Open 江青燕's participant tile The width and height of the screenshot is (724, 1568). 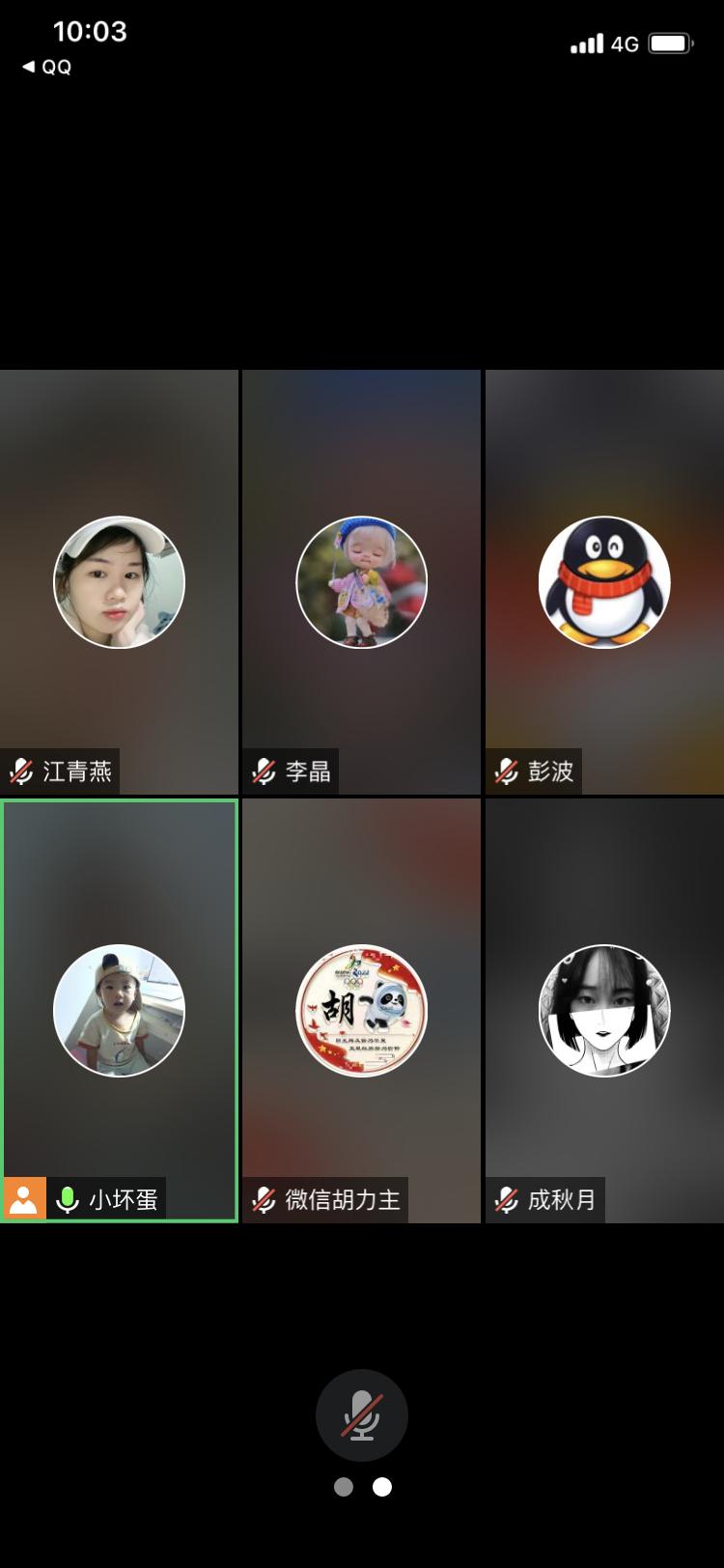point(119,582)
